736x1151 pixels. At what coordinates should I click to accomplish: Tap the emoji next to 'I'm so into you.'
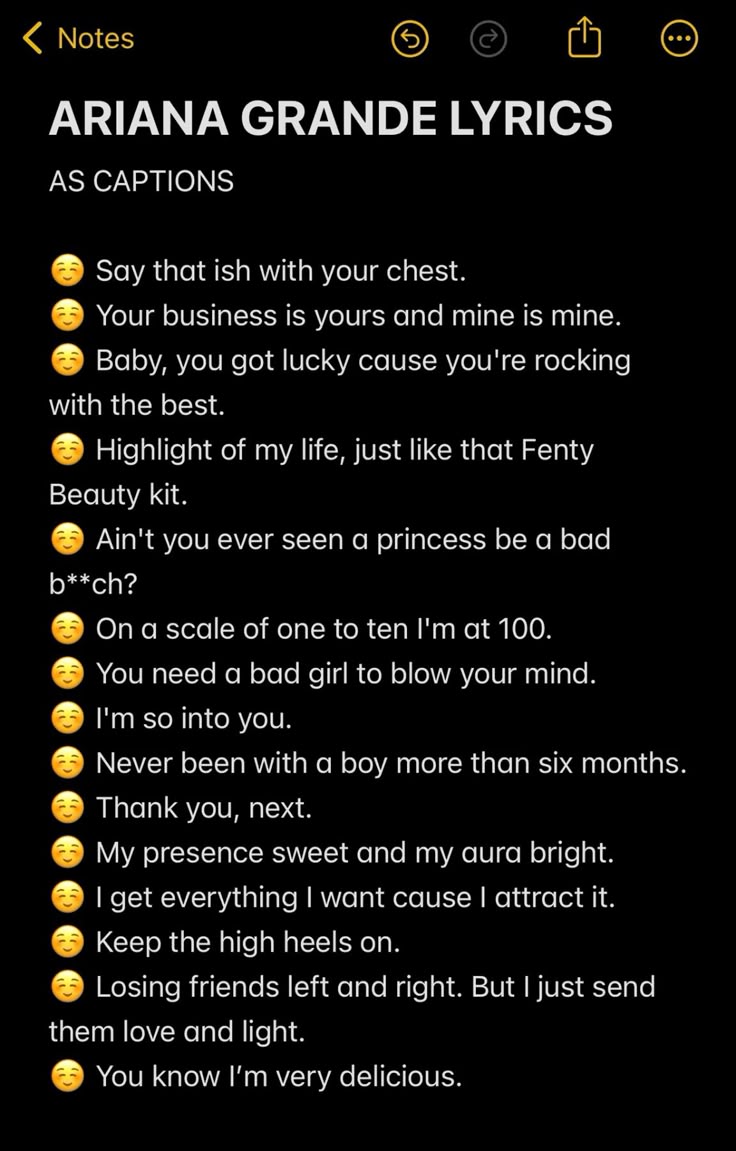pyautogui.click(x=66, y=718)
